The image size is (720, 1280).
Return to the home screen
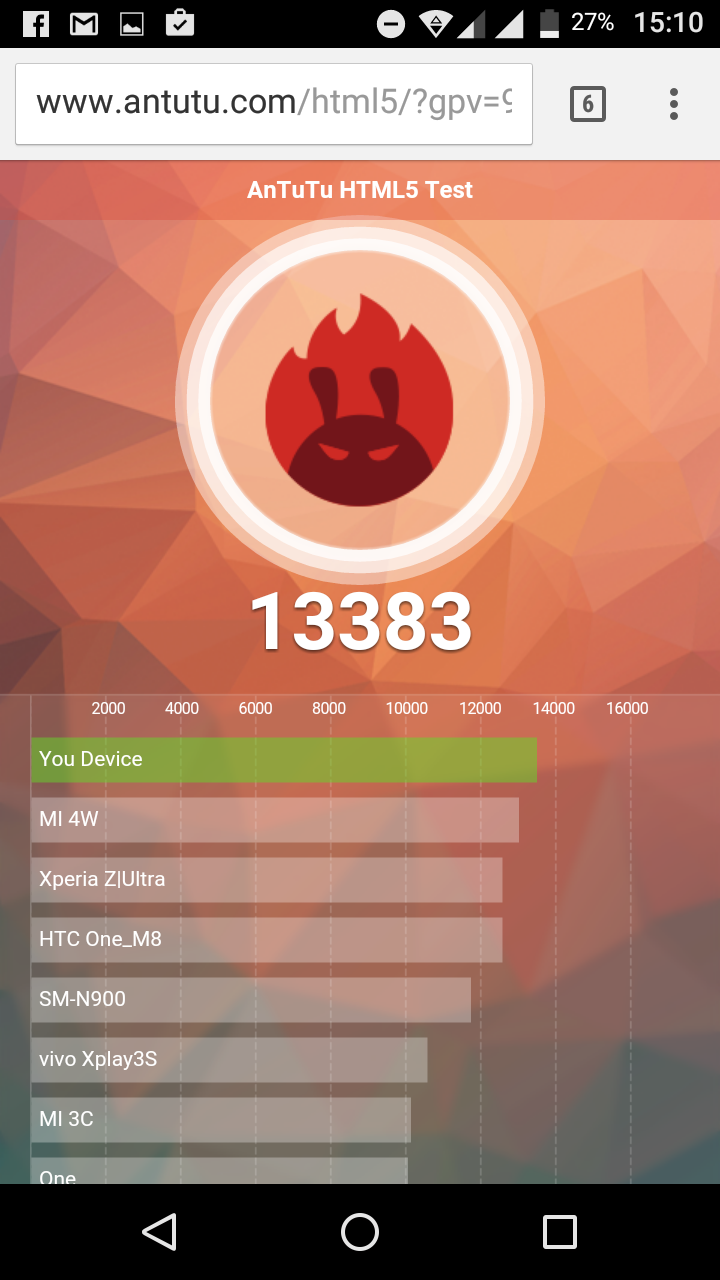[360, 1232]
